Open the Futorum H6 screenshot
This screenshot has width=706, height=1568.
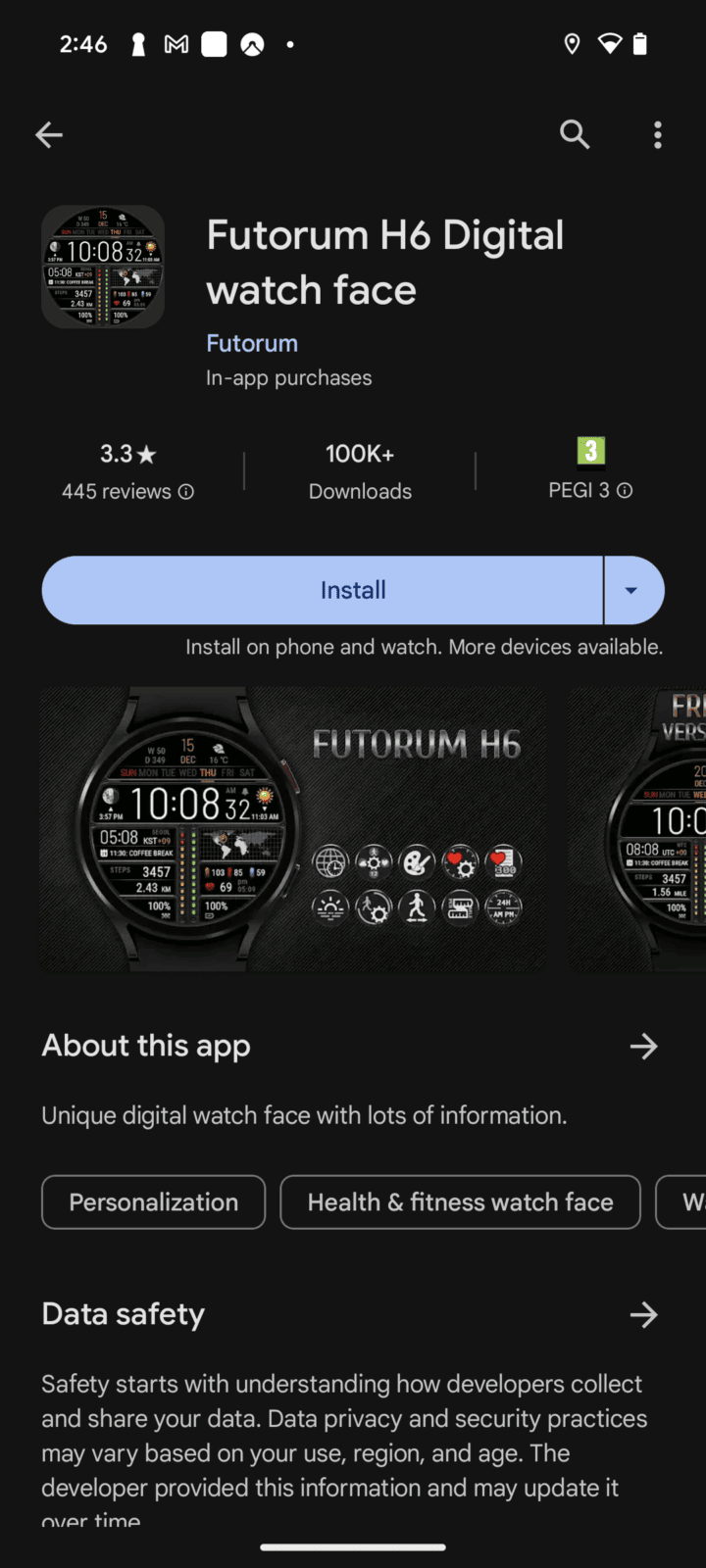coord(294,829)
